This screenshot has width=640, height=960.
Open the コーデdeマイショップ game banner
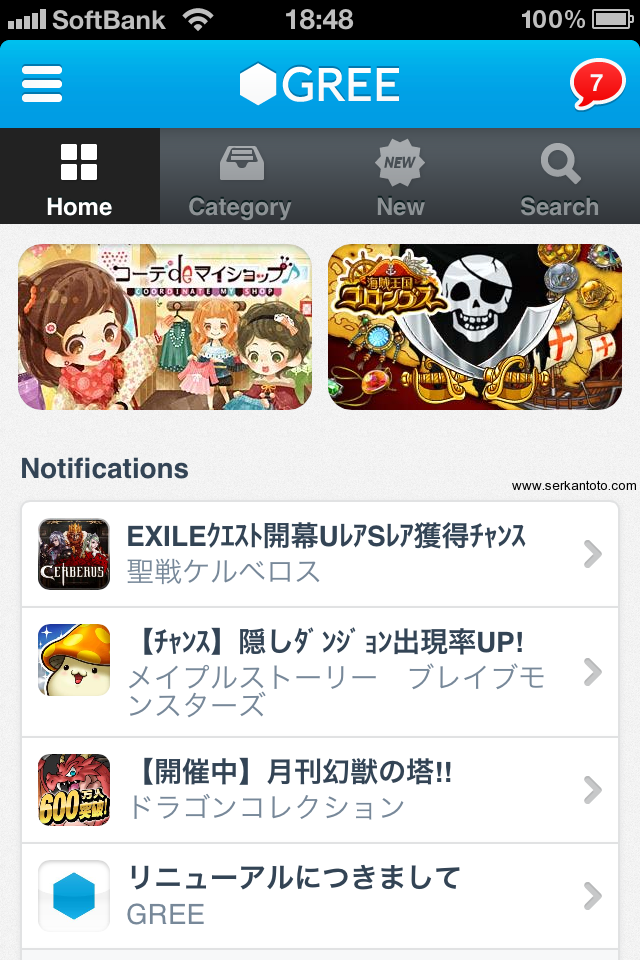pos(165,327)
